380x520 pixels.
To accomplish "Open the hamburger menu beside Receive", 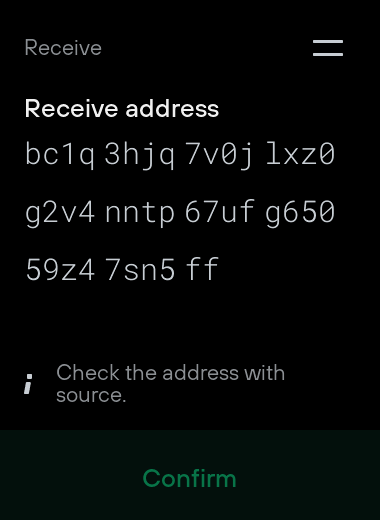I will [x=328, y=48].
